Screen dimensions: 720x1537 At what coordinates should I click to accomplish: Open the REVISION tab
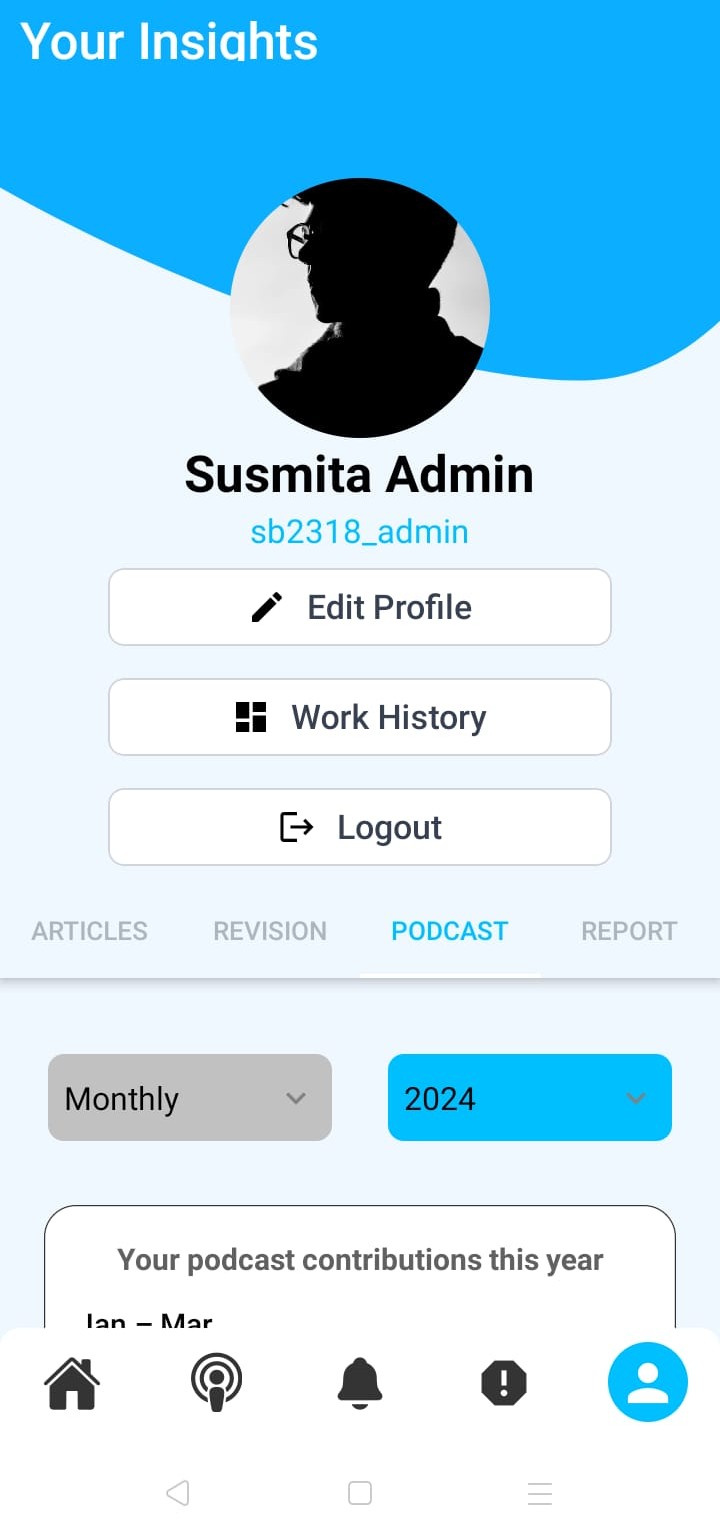pyautogui.click(x=269, y=931)
